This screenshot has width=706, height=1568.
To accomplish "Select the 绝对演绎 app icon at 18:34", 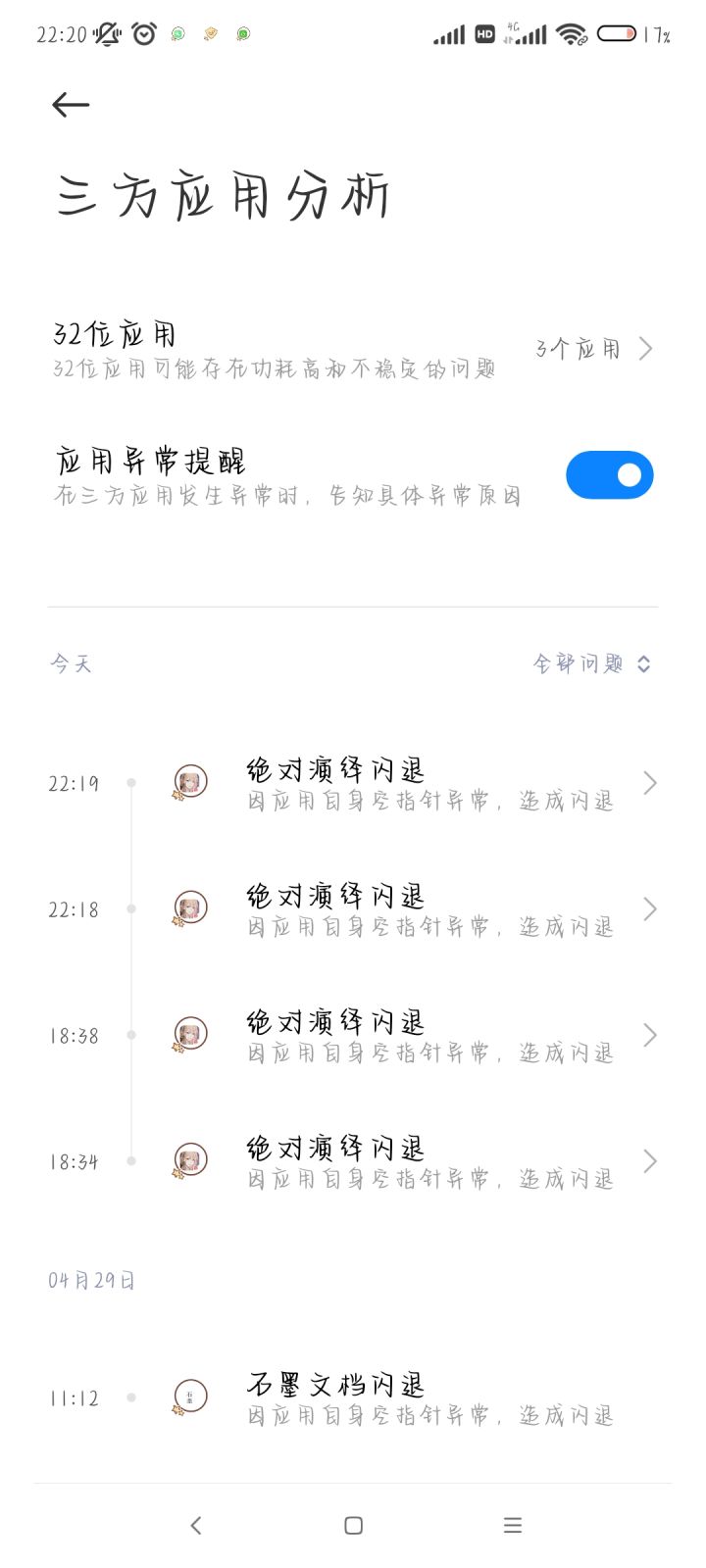I will tap(189, 1160).
